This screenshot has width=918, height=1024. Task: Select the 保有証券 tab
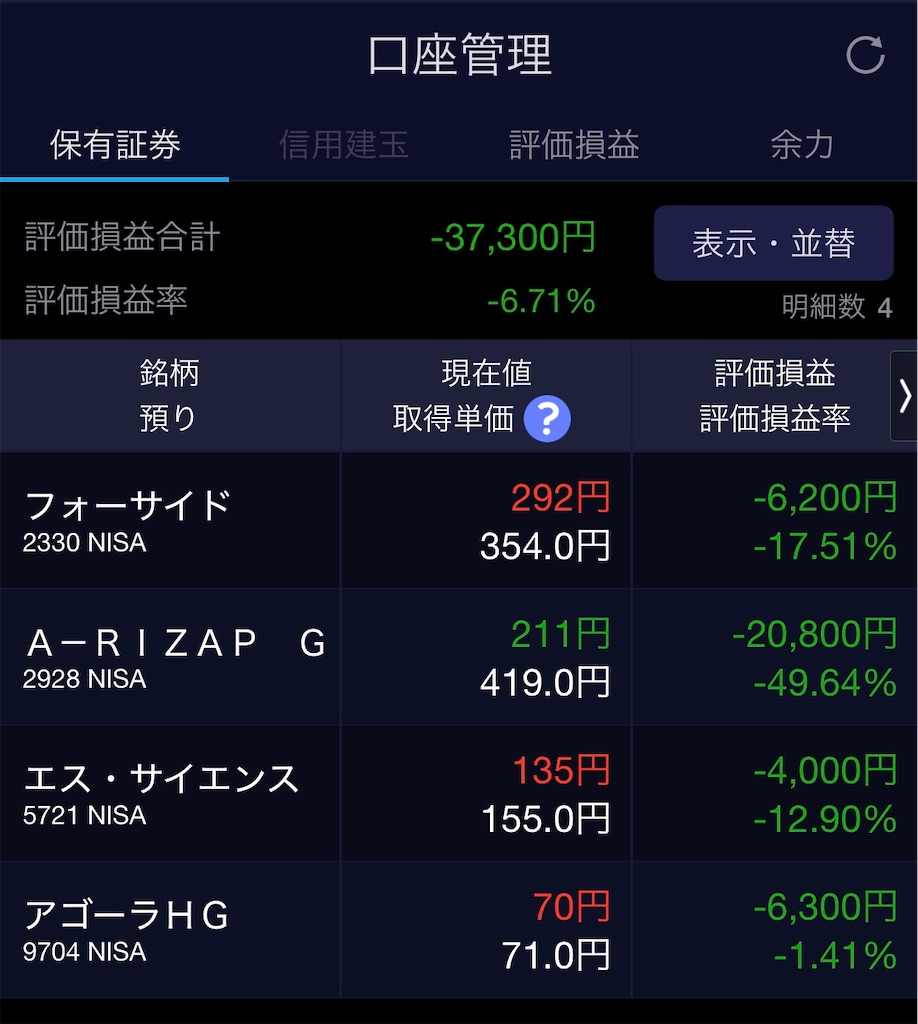tap(114, 145)
